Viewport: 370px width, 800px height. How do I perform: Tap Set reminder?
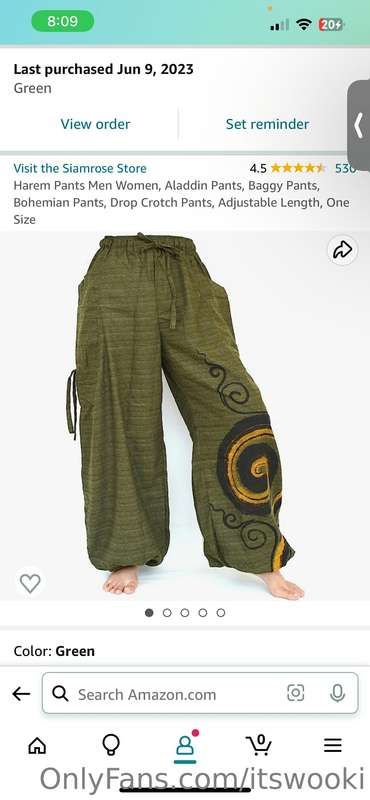[x=267, y=124]
